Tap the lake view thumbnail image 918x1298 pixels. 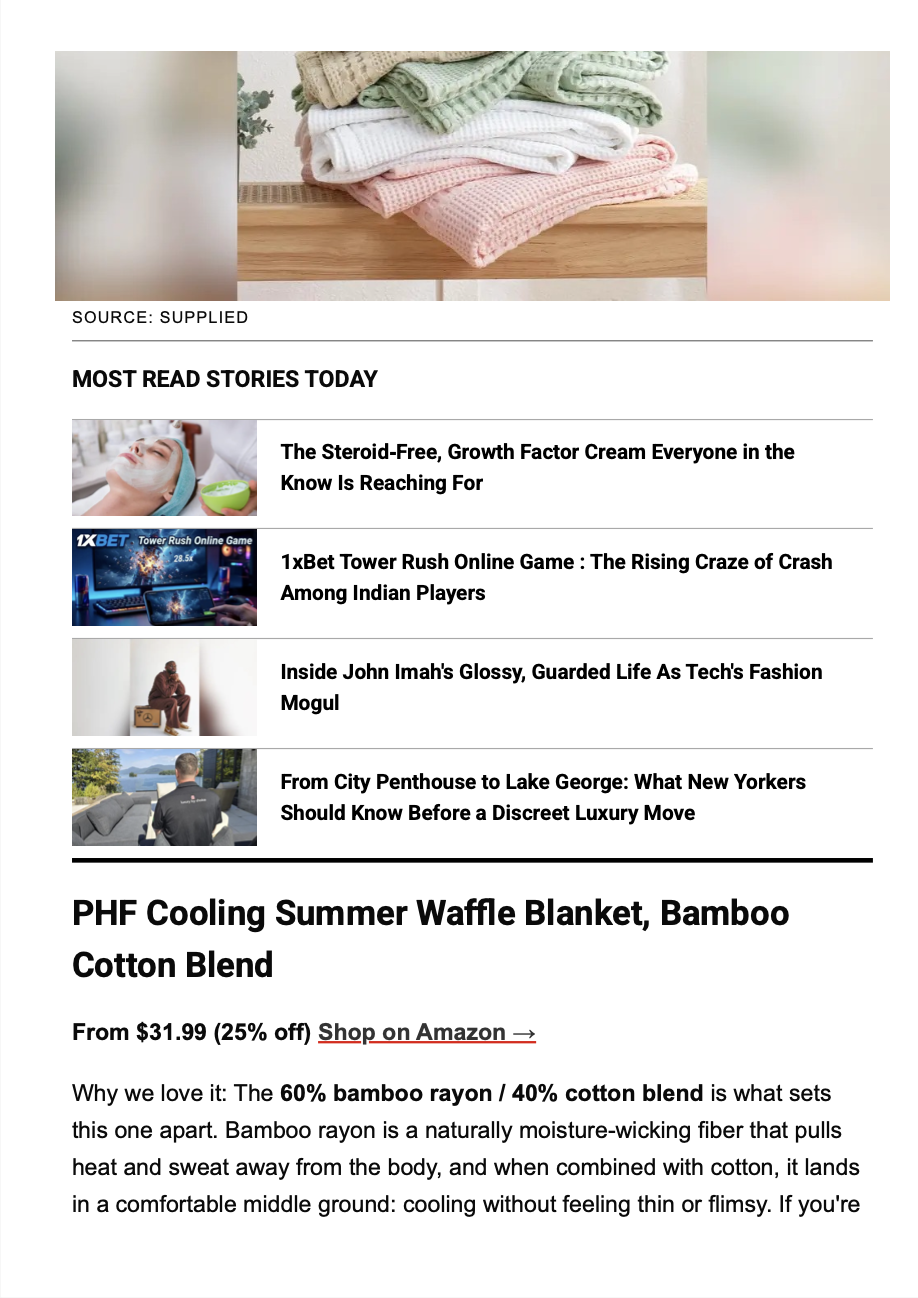click(x=164, y=798)
